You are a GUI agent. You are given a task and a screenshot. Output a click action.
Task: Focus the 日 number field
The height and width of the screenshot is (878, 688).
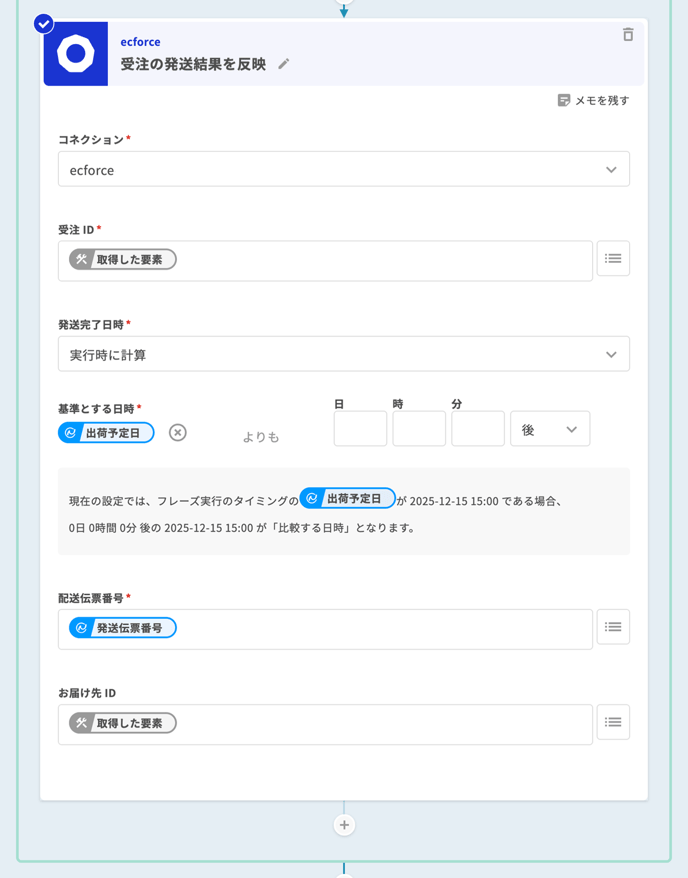[360, 429]
